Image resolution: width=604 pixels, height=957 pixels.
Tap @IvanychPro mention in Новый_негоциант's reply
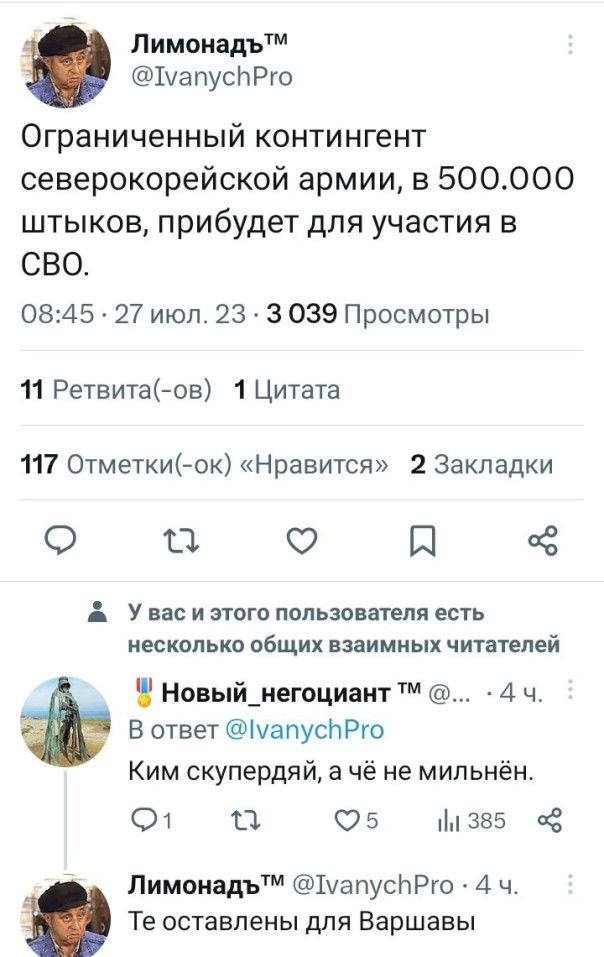(304, 730)
